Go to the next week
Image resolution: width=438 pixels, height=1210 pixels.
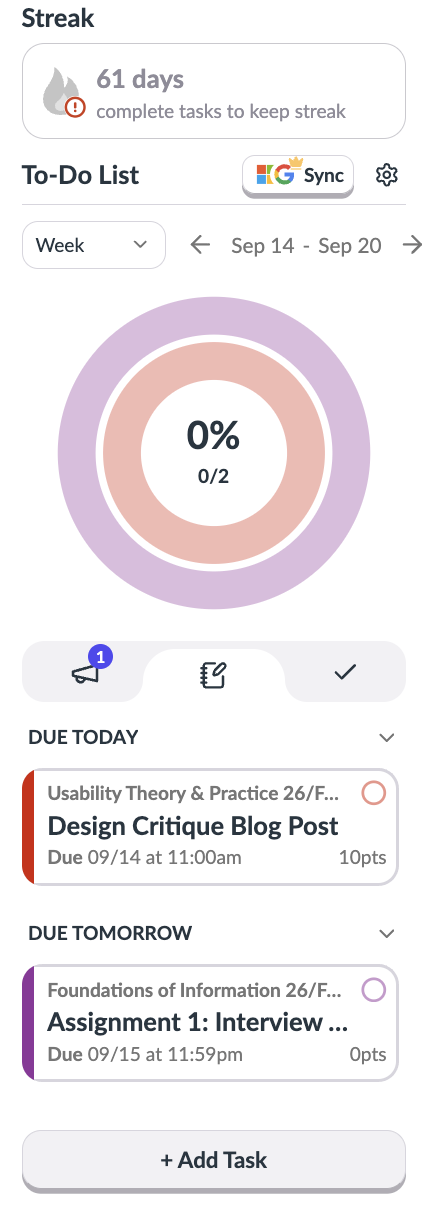pos(412,245)
